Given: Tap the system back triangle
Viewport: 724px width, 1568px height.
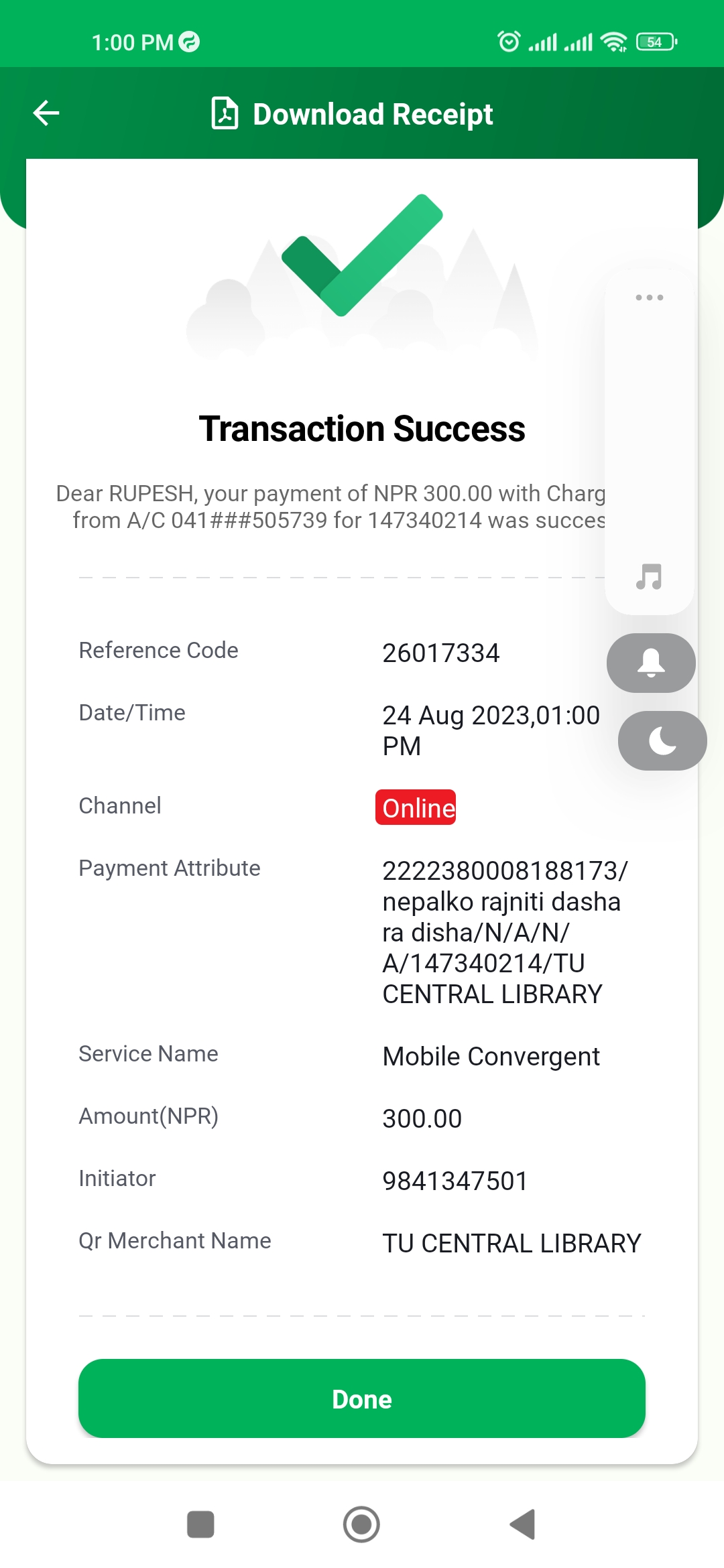Looking at the screenshot, I should tap(523, 1524).
